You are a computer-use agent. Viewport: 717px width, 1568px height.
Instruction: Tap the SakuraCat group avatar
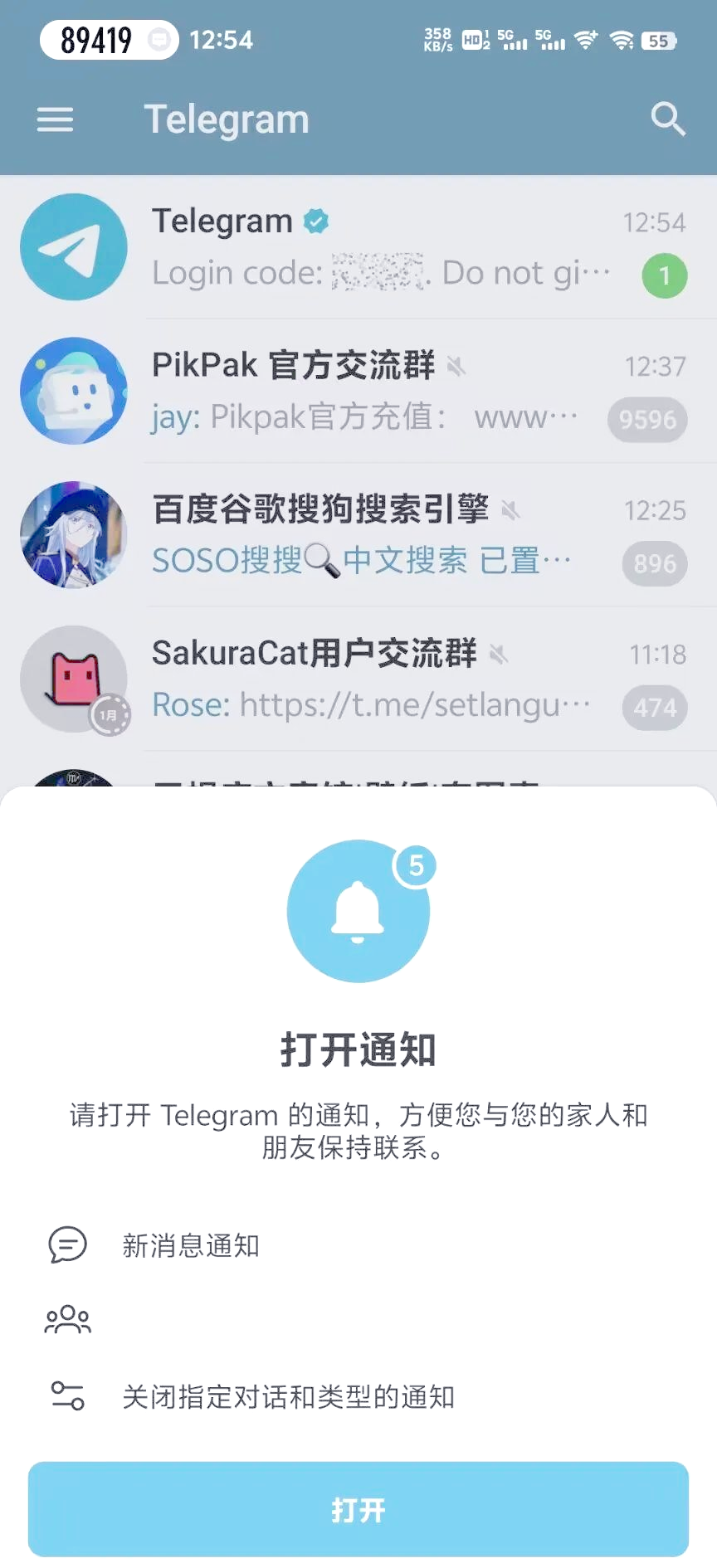tap(74, 679)
